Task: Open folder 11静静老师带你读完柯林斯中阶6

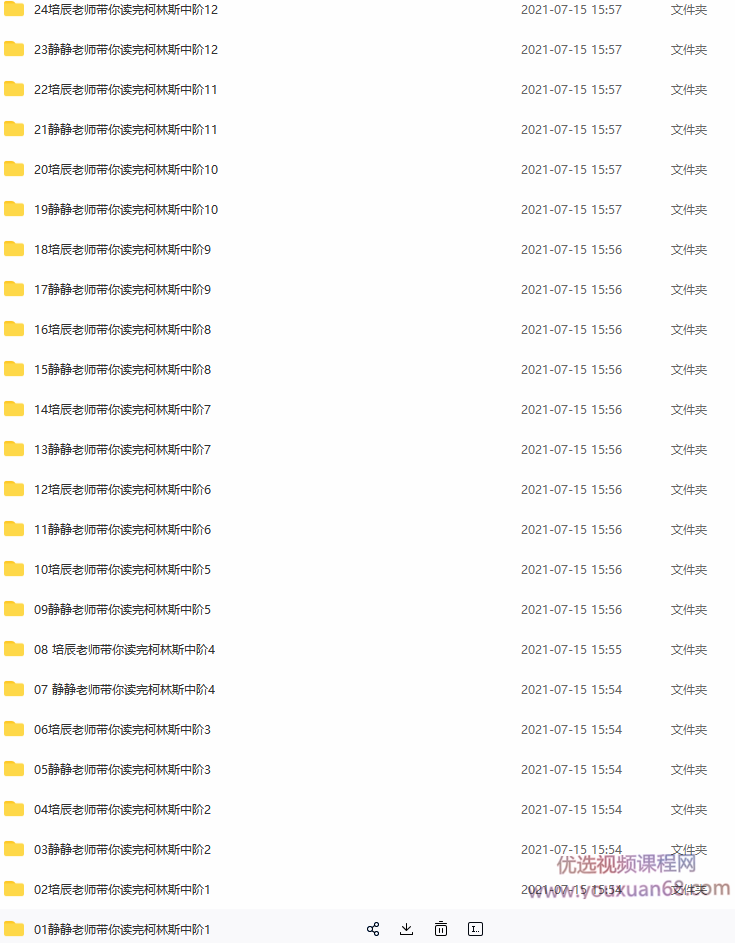Action: pos(122,530)
